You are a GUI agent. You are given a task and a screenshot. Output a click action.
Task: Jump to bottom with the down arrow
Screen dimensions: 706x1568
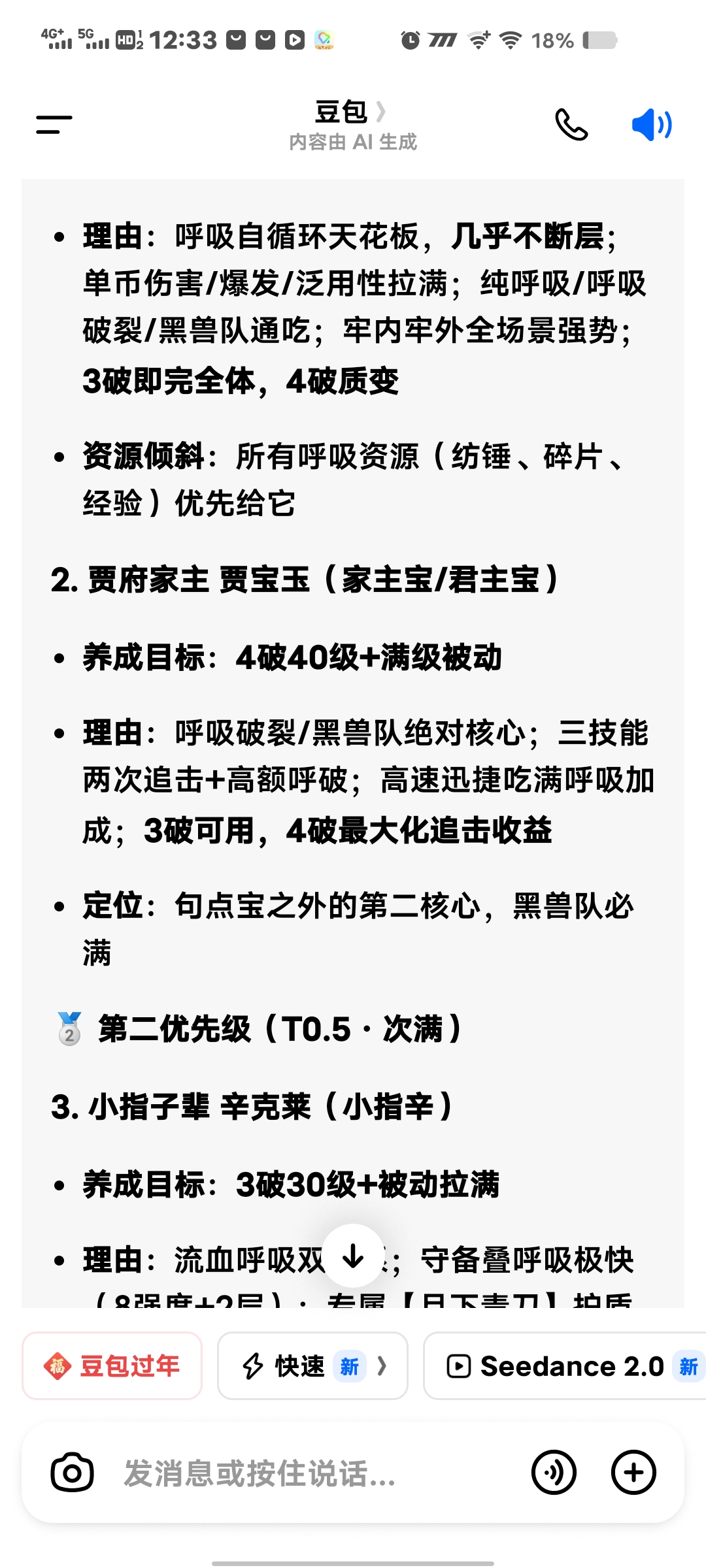pos(353,1256)
